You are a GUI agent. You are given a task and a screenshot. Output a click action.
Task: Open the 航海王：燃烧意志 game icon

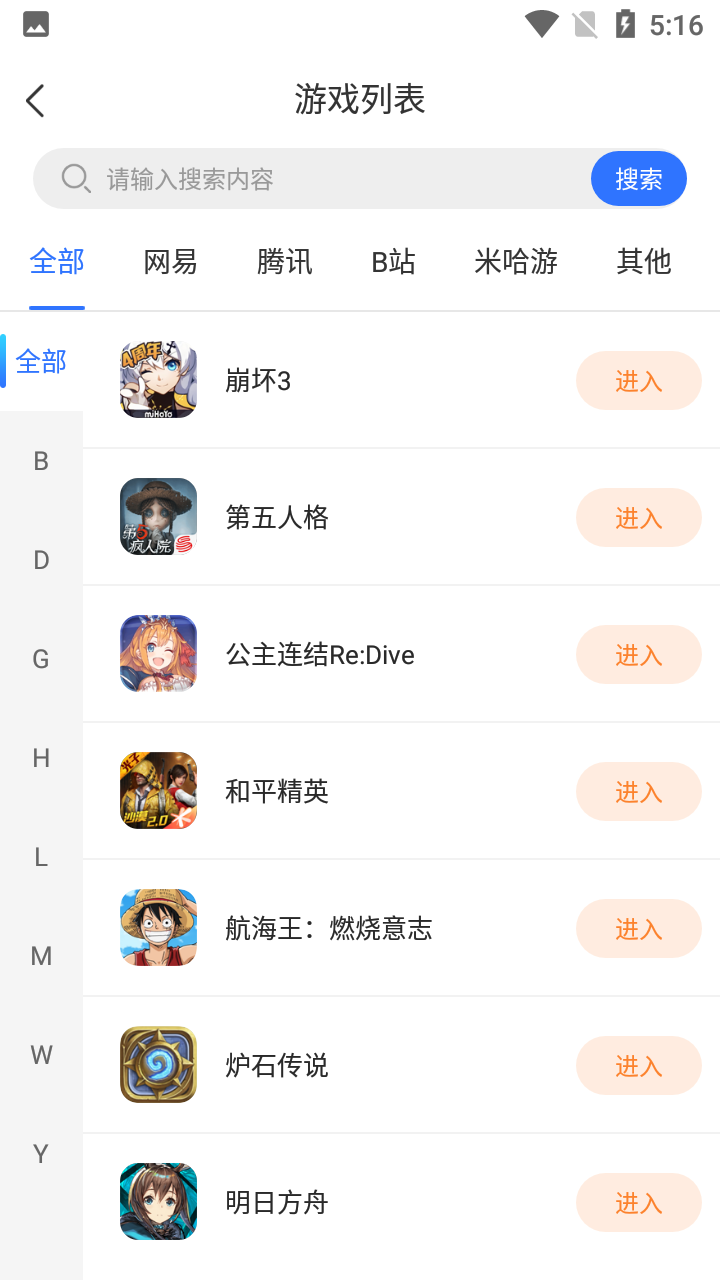point(157,927)
